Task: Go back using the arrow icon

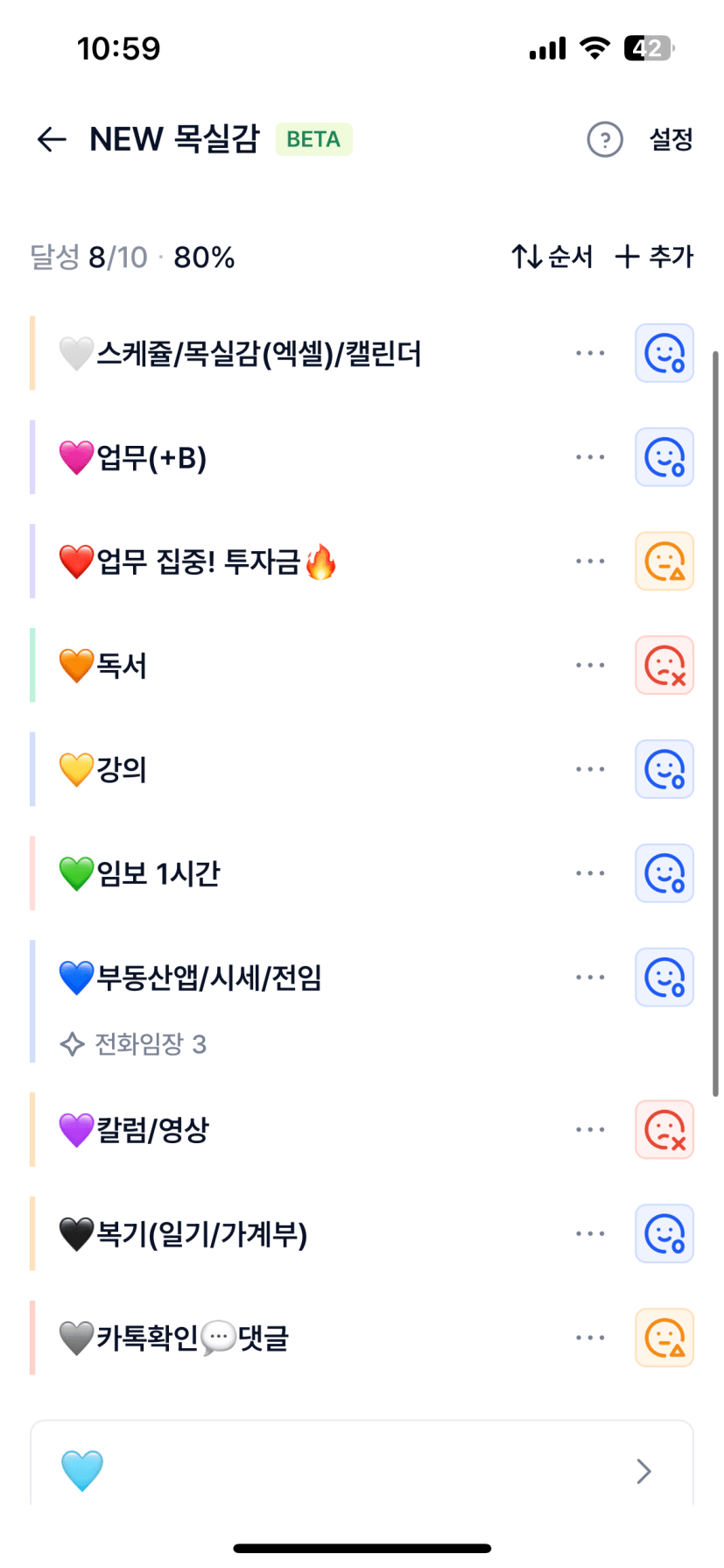Action: point(52,139)
